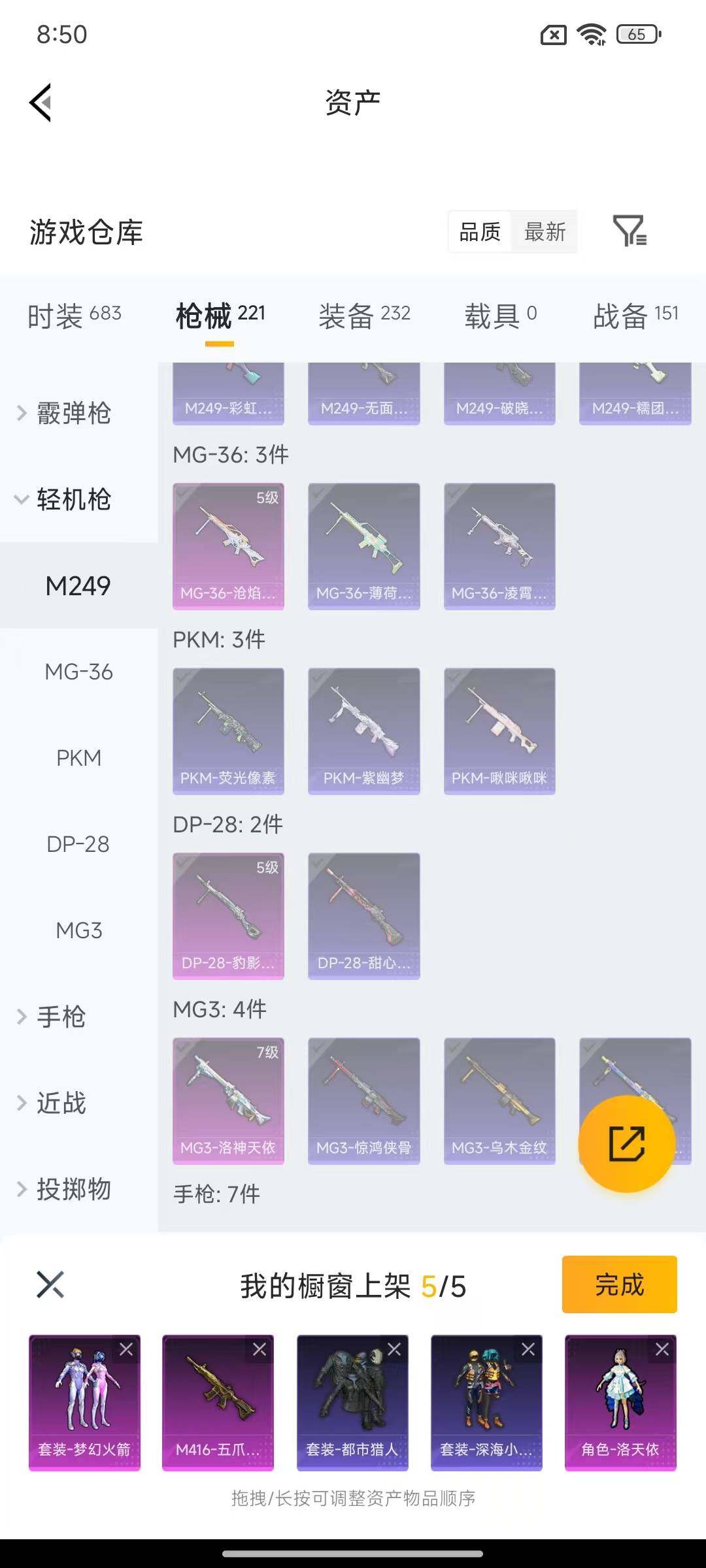Select the MG3-乌木金纹 weapon skin
706x1568 pixels.
[x=499, y=1100]
